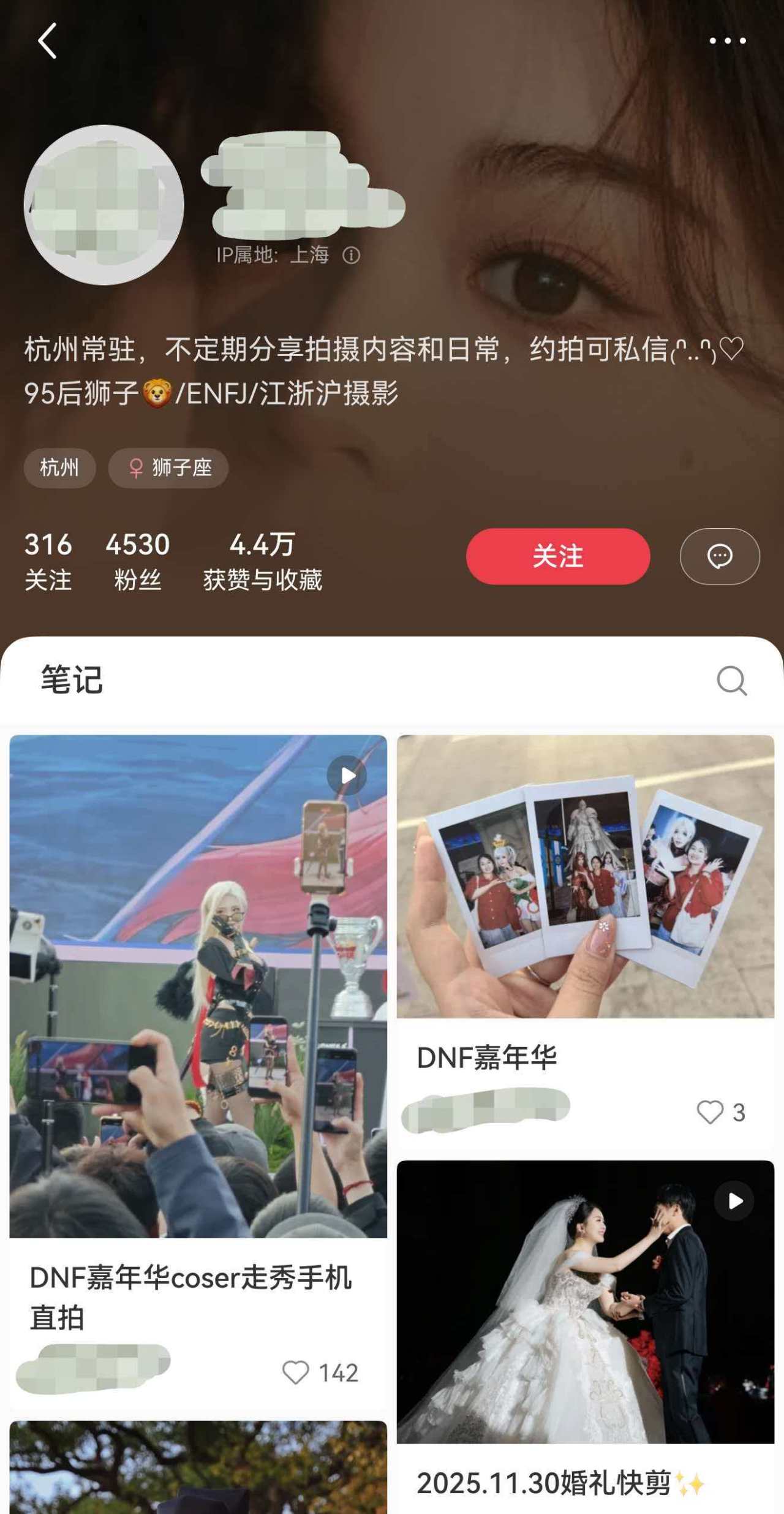Viewport: 784px width, 1514px height.
Task: Follow this user with 关注 button
Action: coord(557,556)
